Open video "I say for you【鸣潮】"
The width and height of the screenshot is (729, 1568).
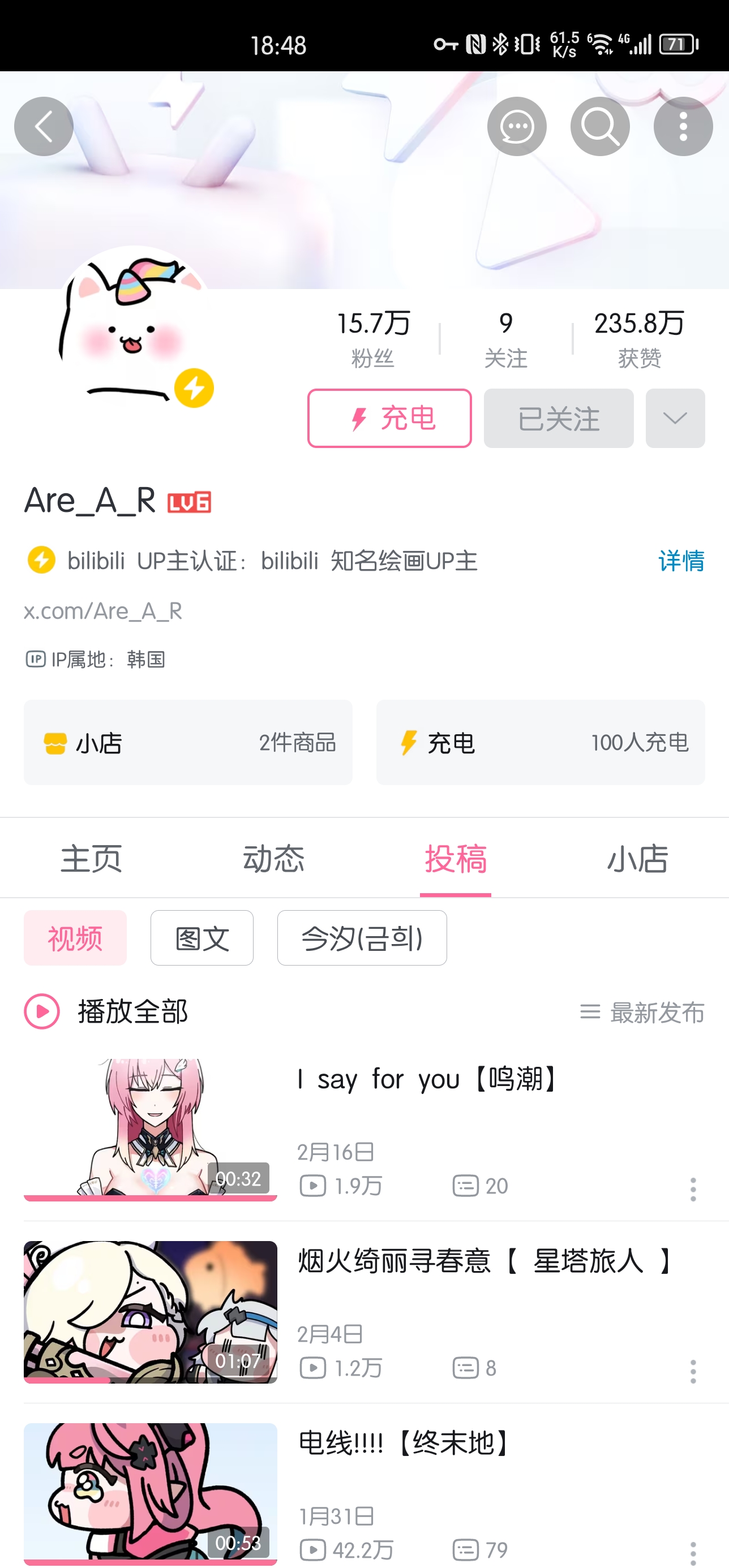tap(426, 1079)
